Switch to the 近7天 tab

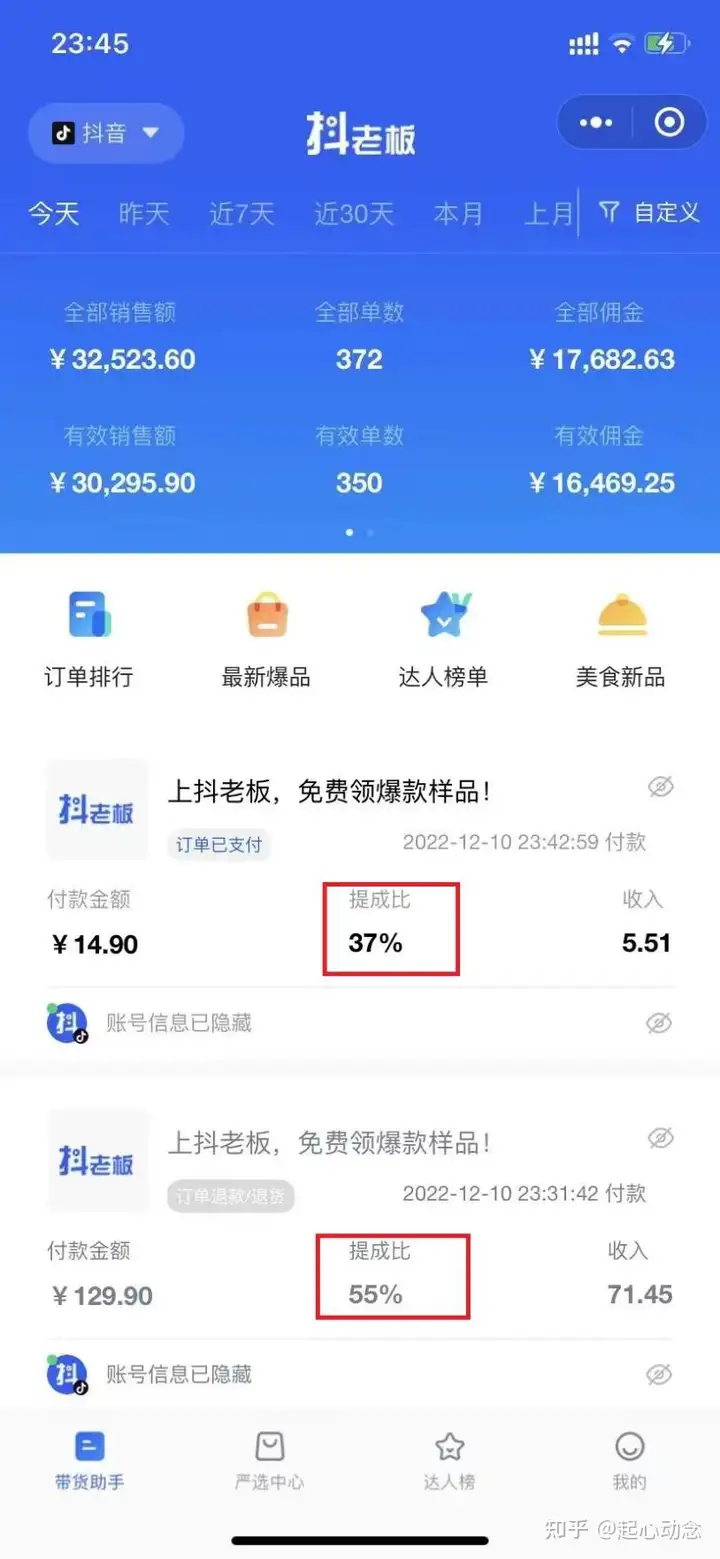pos(241,213)
